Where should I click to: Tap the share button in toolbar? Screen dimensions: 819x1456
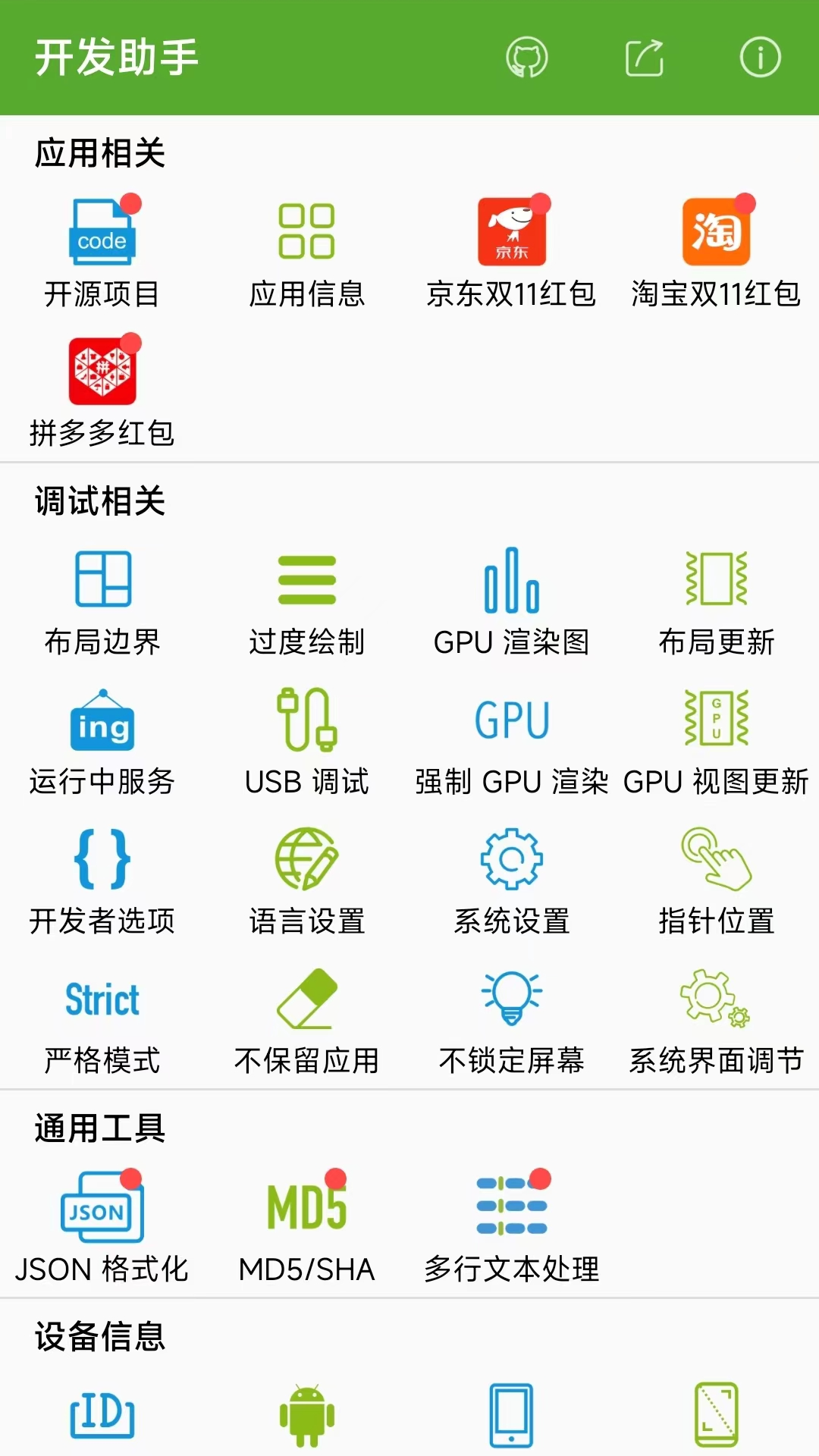click(x=644, y=57)
